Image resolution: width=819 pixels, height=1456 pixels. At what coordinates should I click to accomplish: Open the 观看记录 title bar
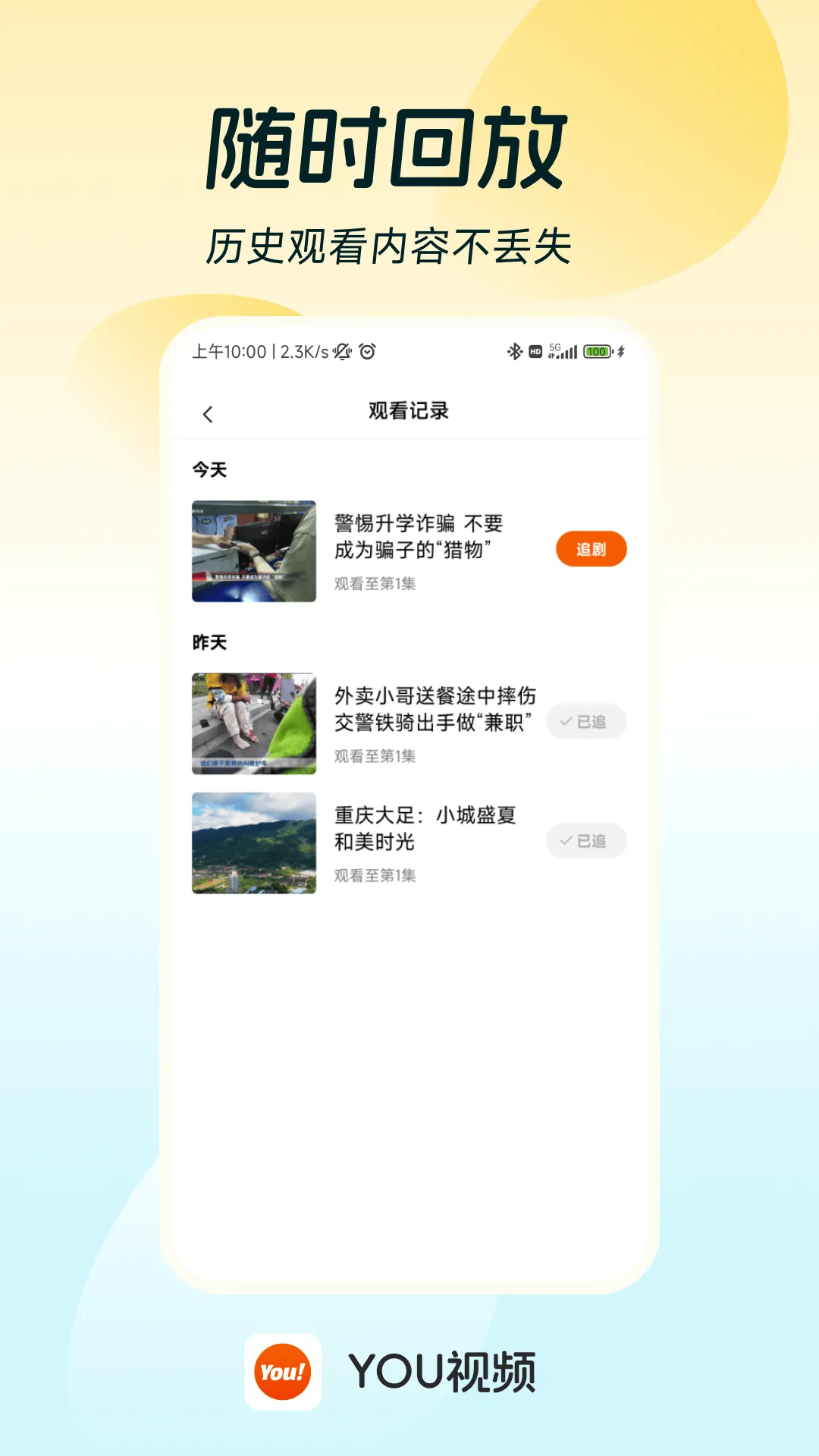tap(409, 412)
